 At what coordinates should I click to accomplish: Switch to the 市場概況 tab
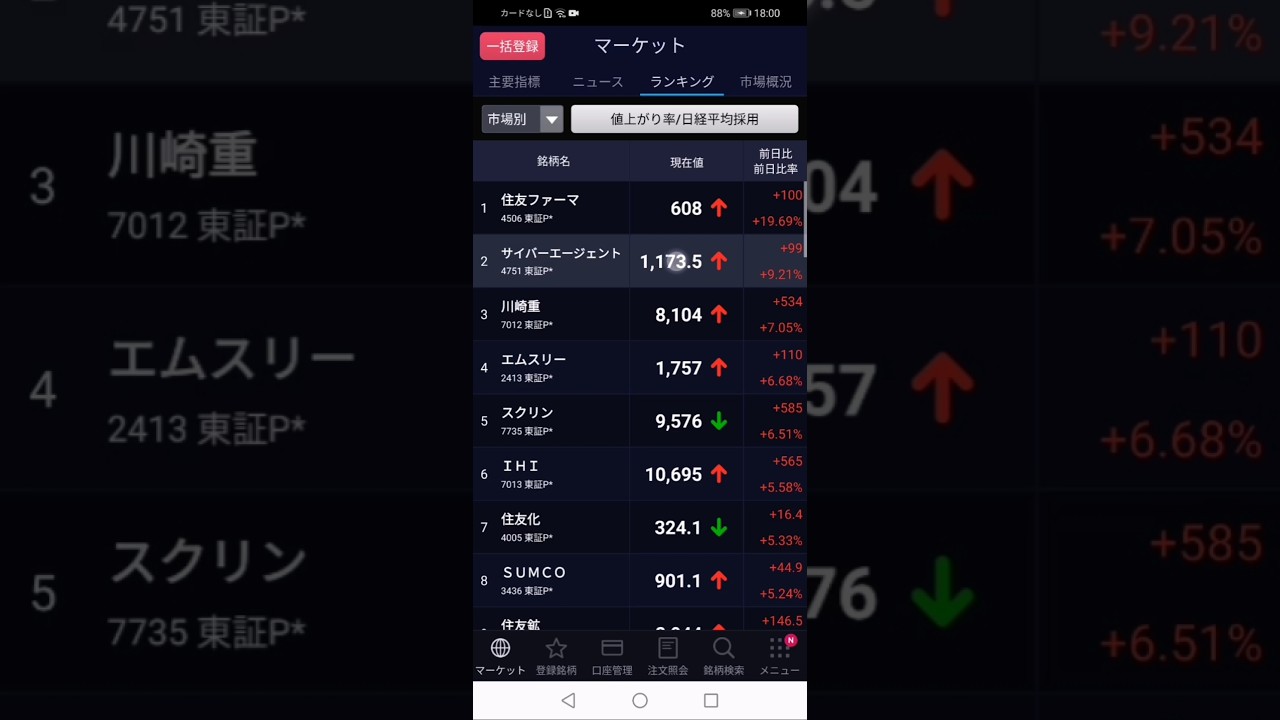pyautogui.click(x=765, y=82)
